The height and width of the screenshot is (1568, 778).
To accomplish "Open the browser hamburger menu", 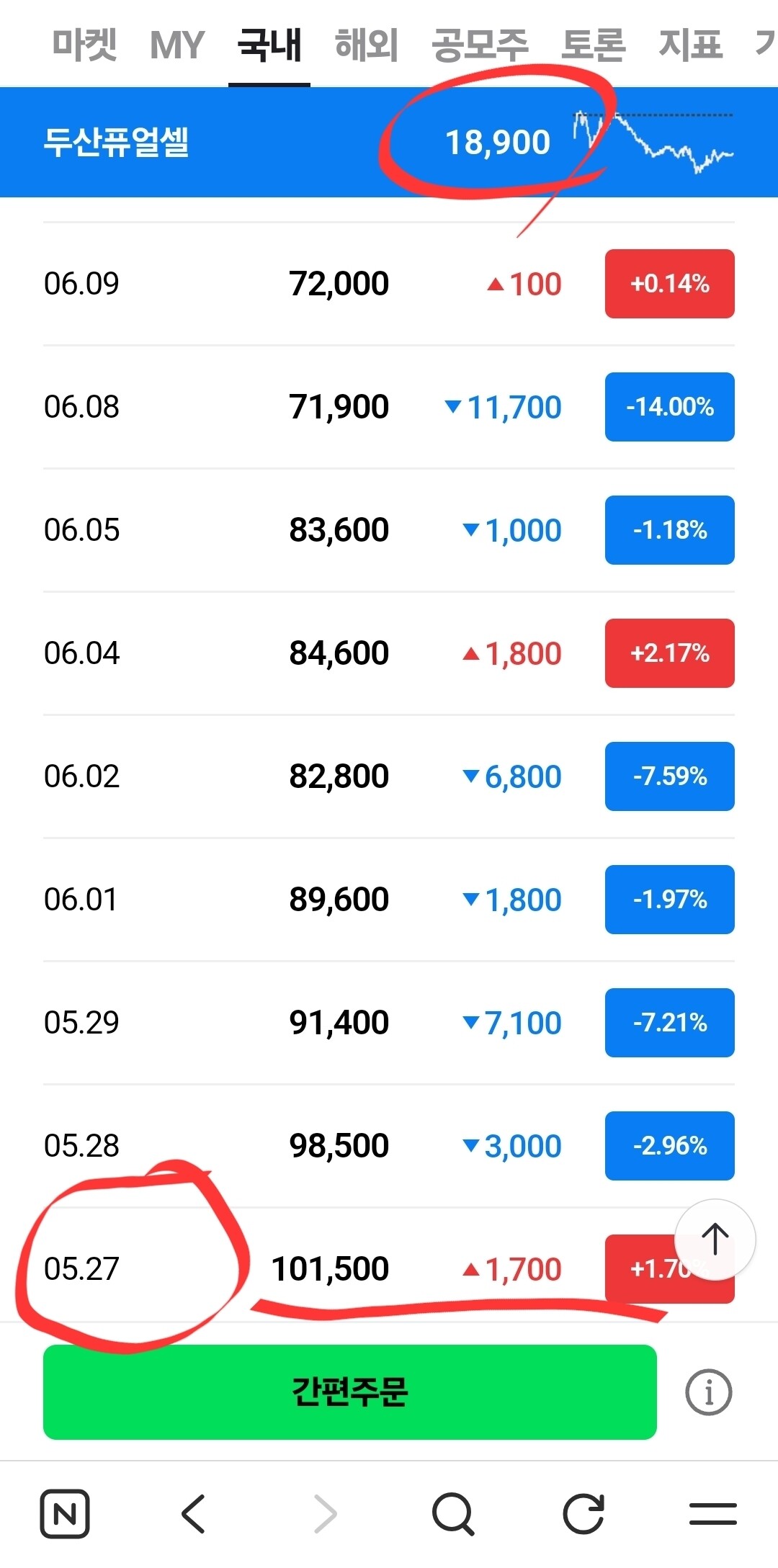I will coord(713,1514).
